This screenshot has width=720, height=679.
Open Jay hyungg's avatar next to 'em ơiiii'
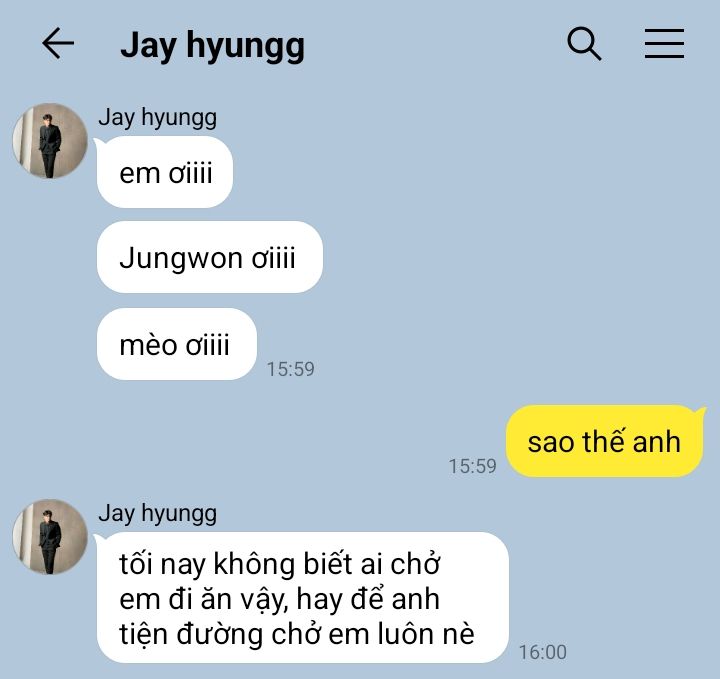[x=50, y=141]
